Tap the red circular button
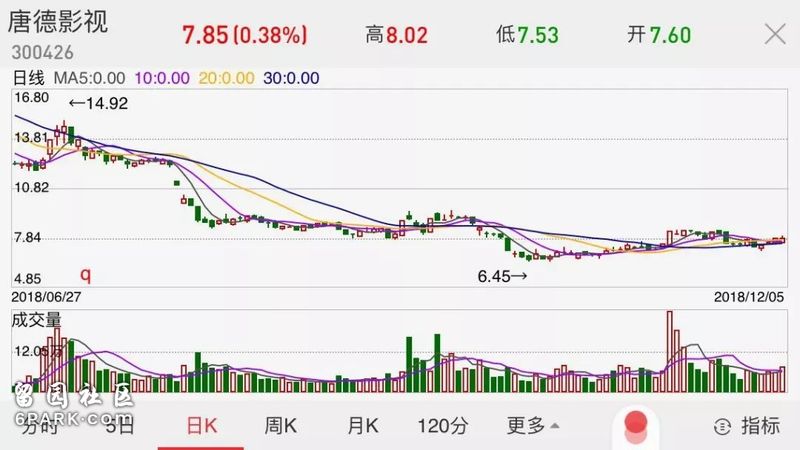 pos(636,424)
